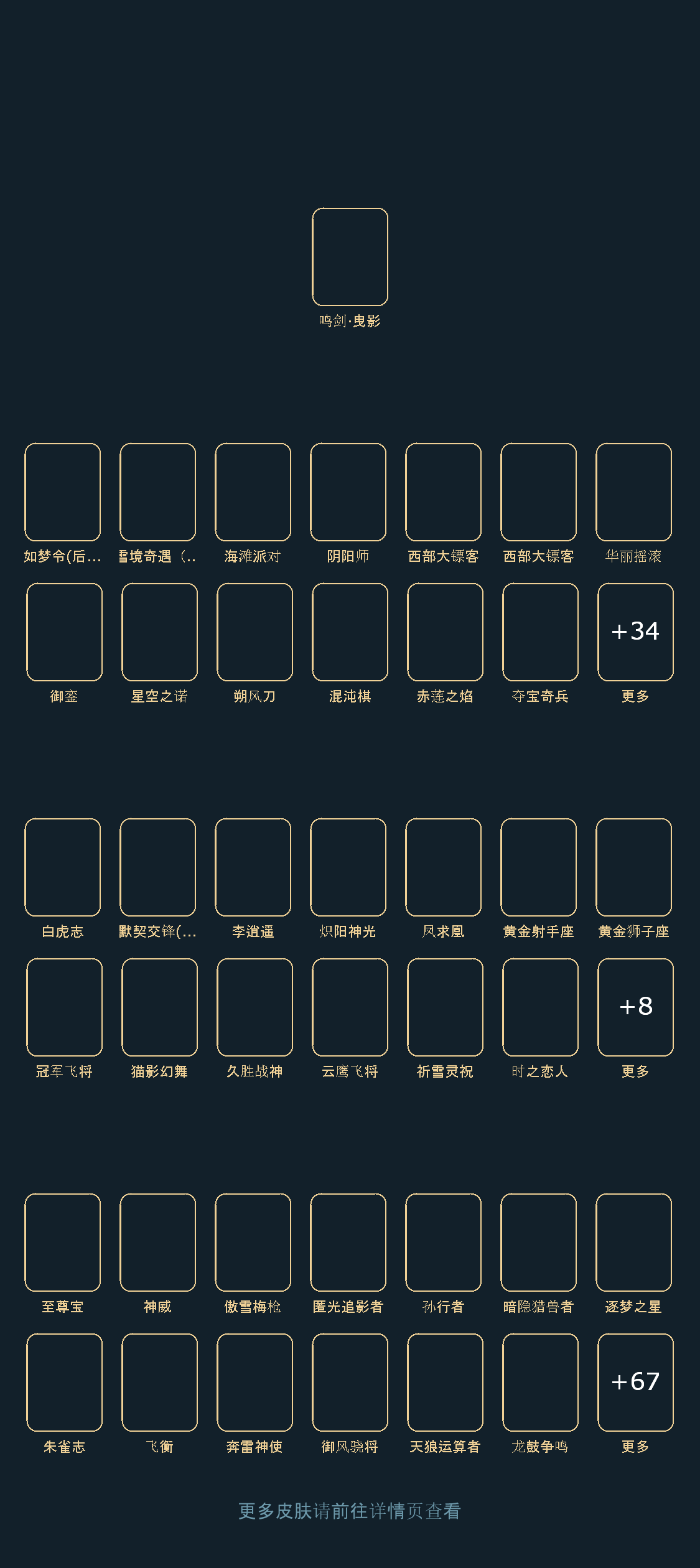View the 时之恋人 skin
This screenshot has height=1568, width=700.
tap(540, 1007)
